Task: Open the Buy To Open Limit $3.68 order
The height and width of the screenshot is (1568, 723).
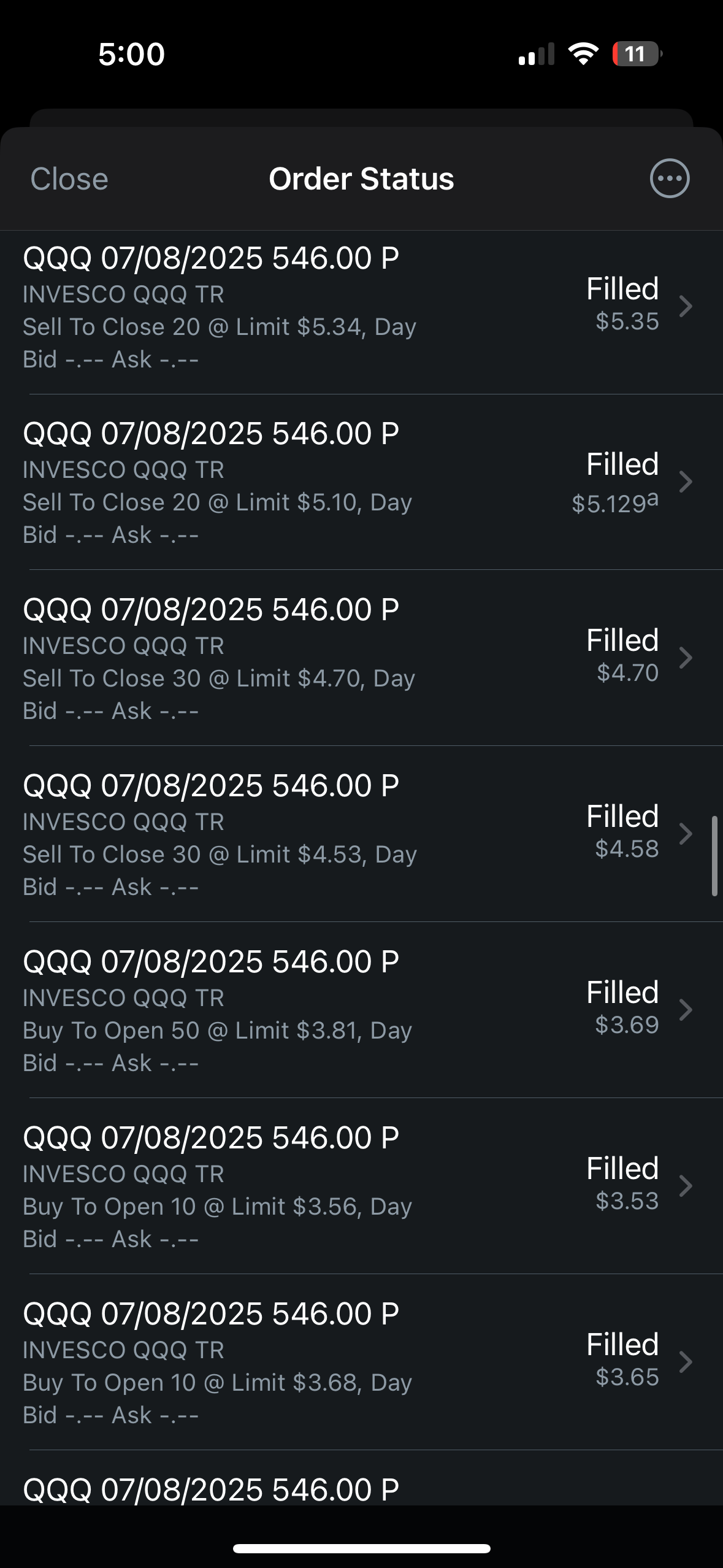Action: tap(361, 1362)
